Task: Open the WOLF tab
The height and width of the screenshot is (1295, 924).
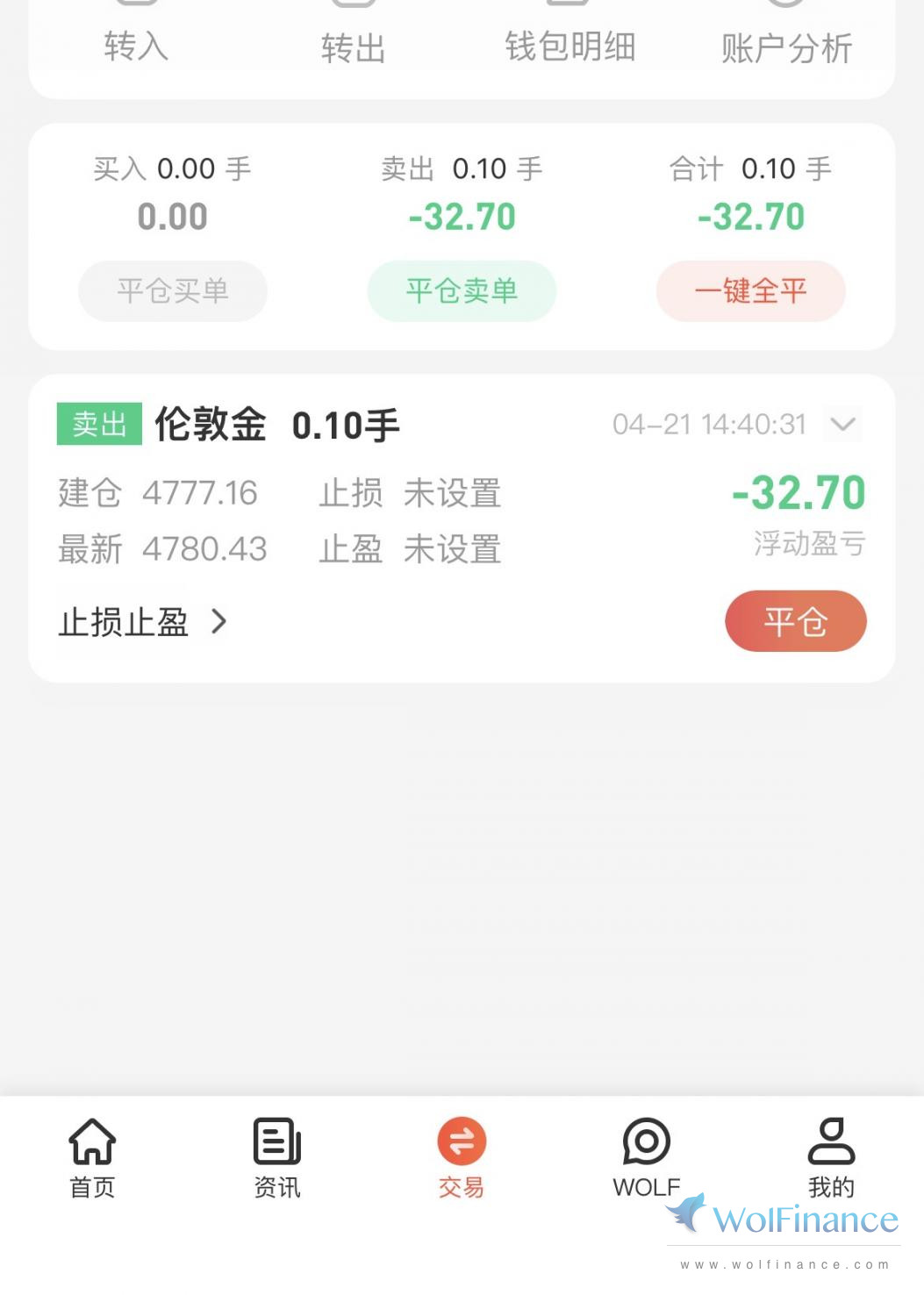Action: tap(647, 1157)
